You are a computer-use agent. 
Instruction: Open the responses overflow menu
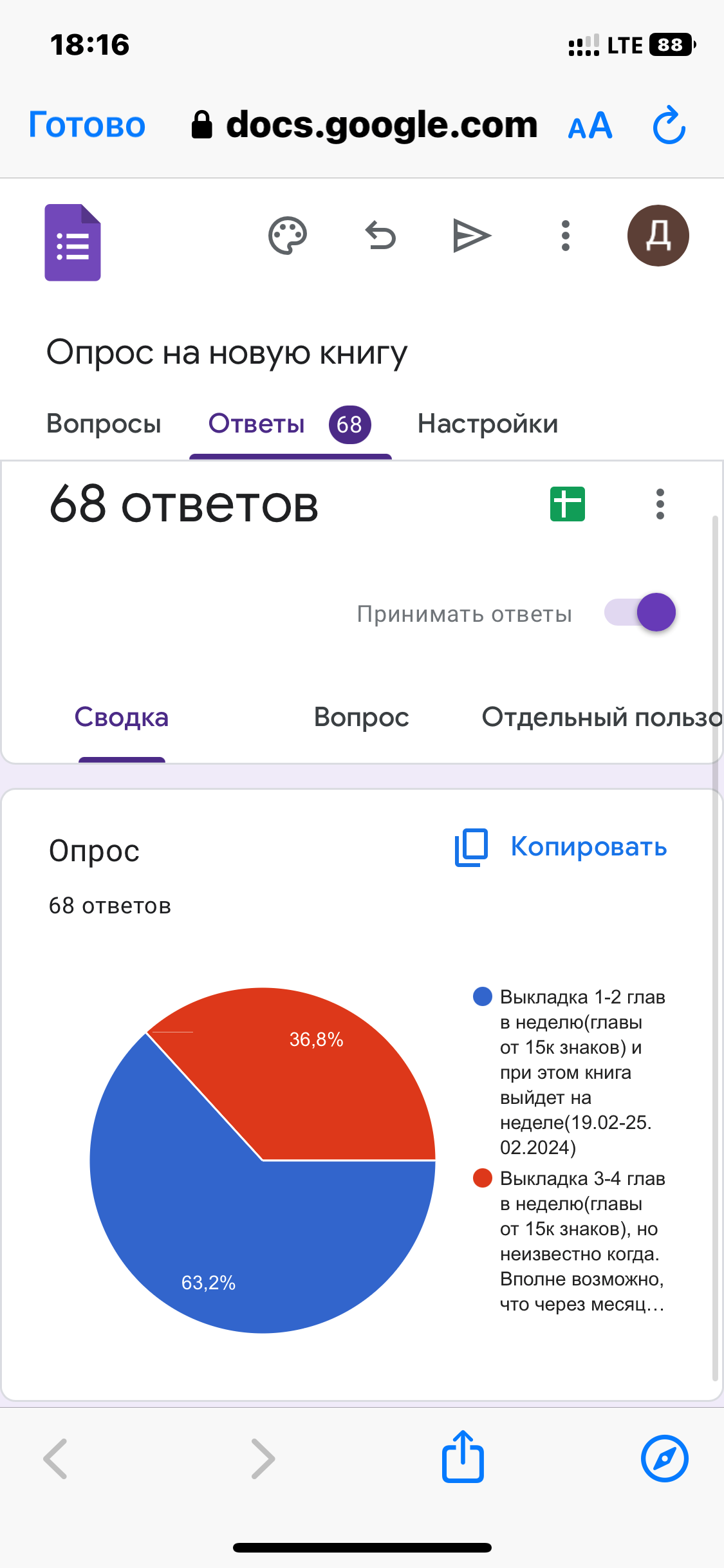(660, 504)
